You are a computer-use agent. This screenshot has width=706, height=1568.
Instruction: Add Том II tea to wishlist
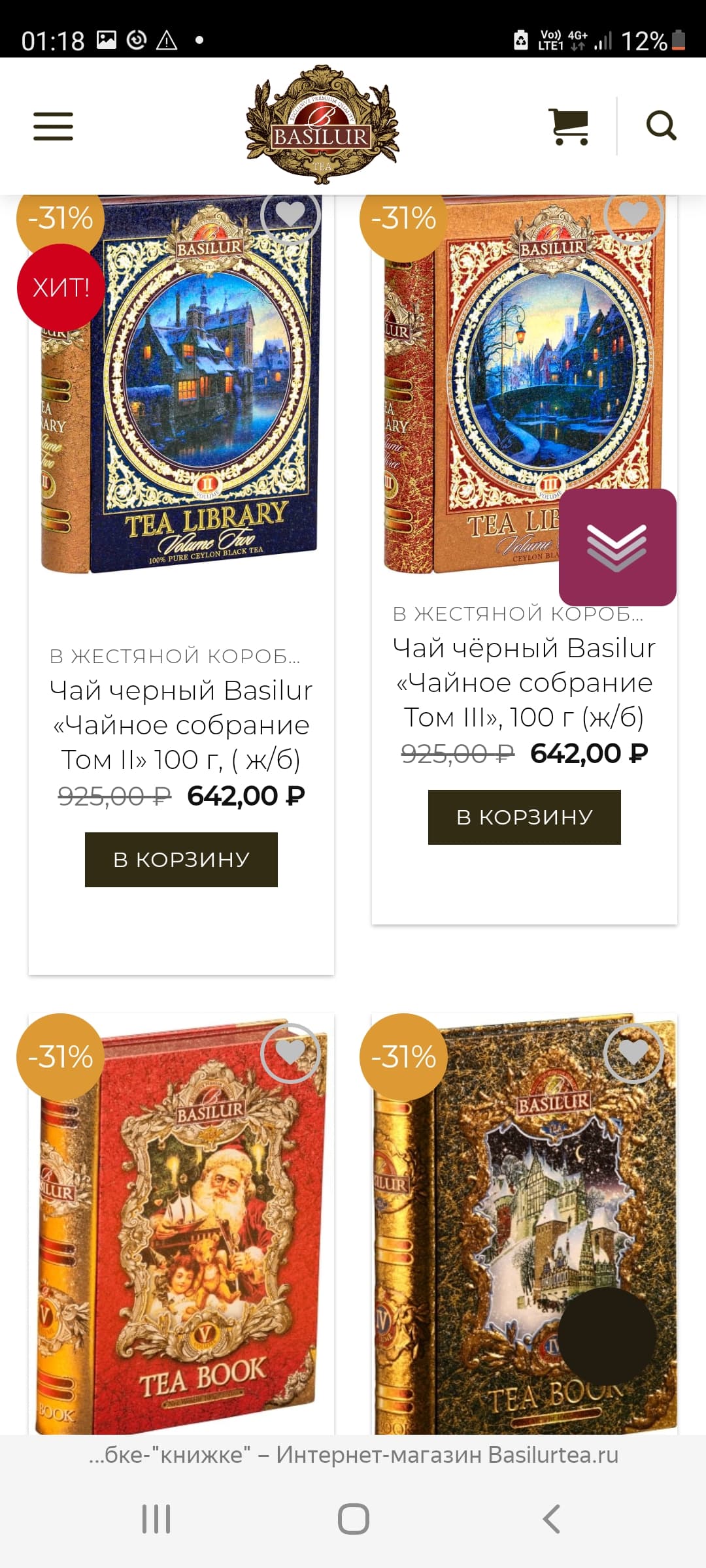pyautogui.click(x=290, y=214)
